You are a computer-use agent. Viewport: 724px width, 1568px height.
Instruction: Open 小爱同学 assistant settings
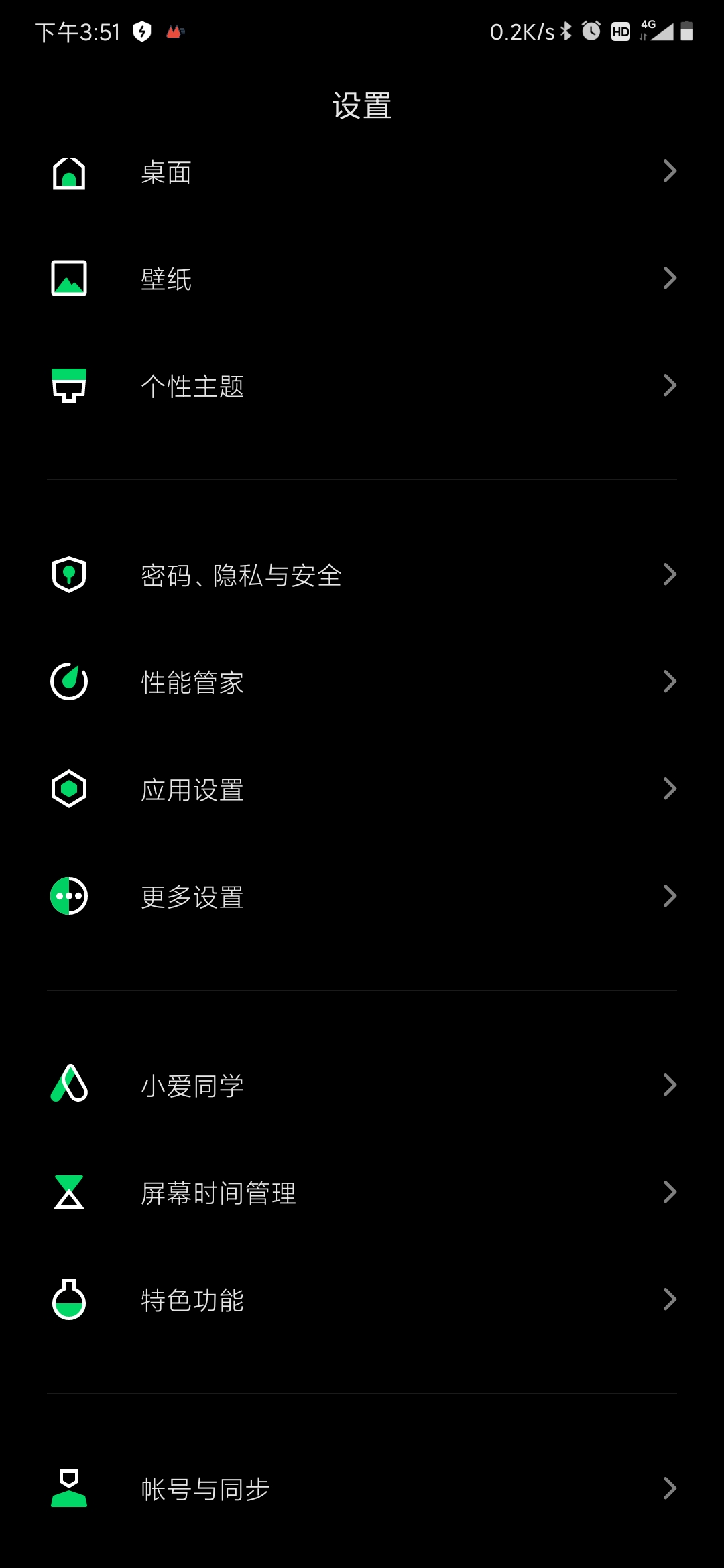point(362,1086)
